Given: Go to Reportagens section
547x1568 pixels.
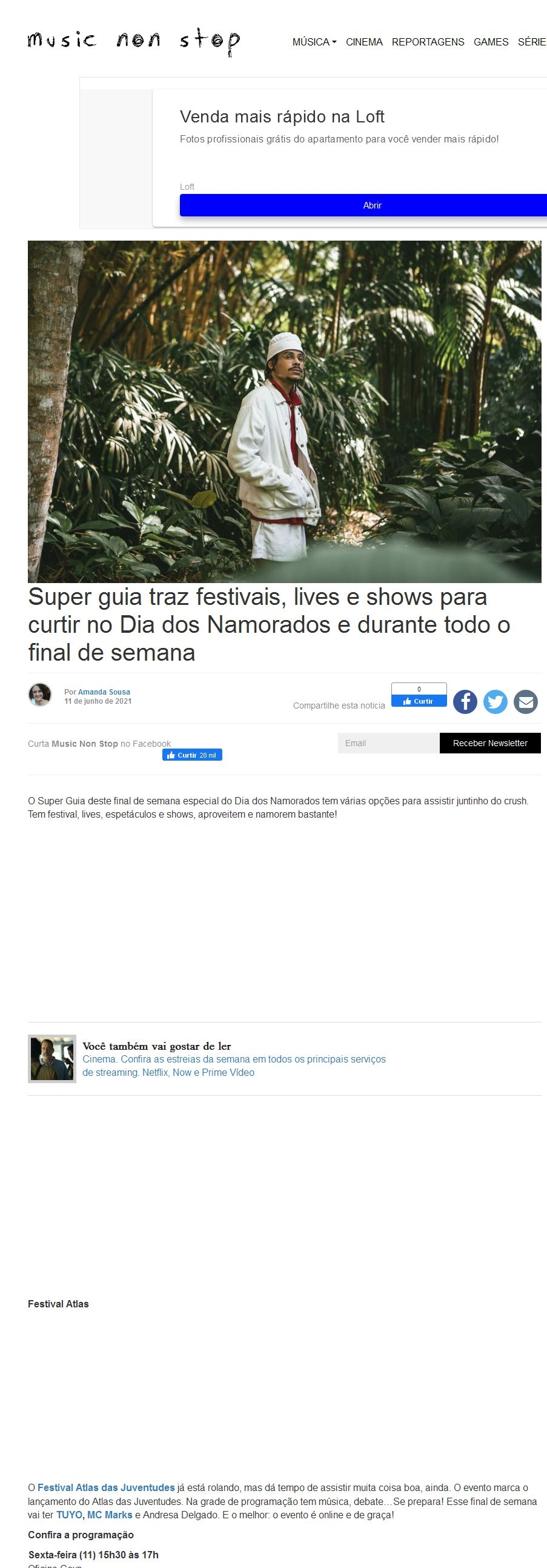Looking at the screenshot, I should tap(428, 42).
